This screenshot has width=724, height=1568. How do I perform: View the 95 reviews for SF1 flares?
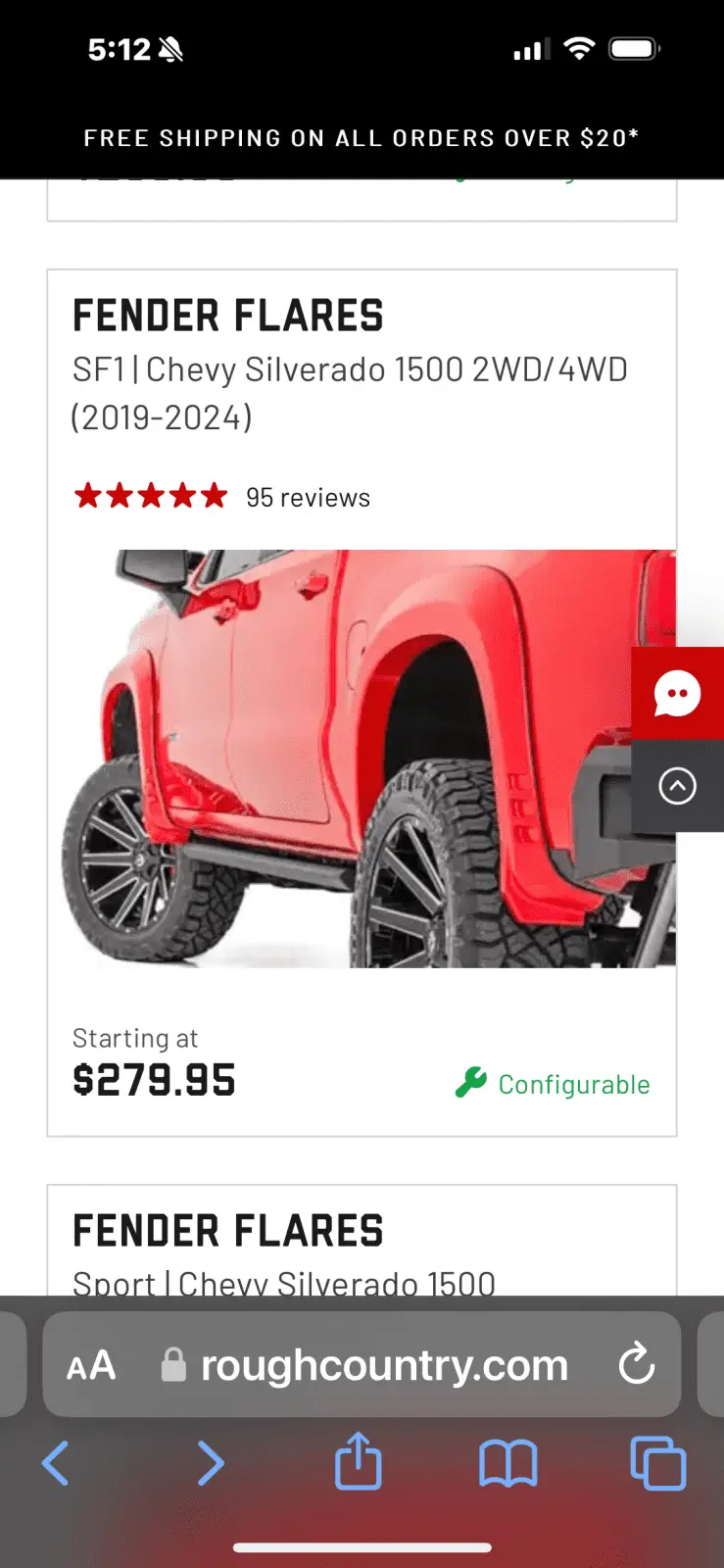coord(308,498)
